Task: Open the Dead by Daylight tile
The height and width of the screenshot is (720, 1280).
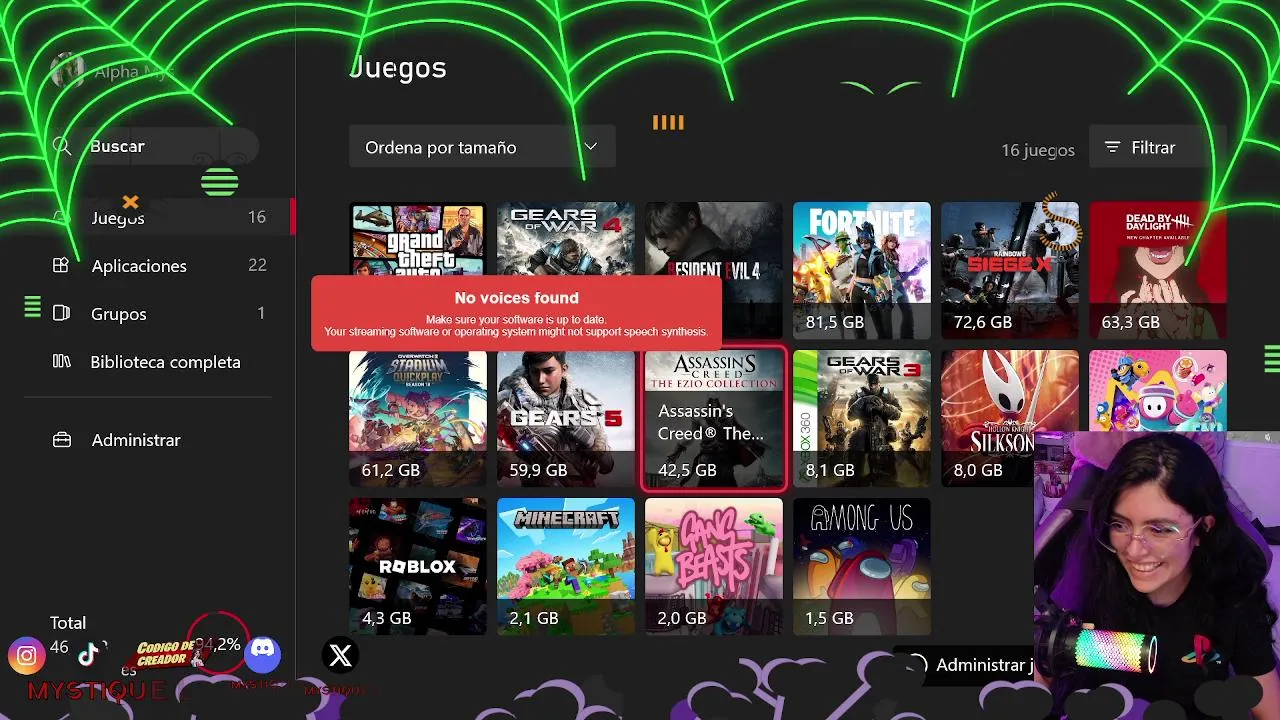Action: click(x=1157, y=270)
